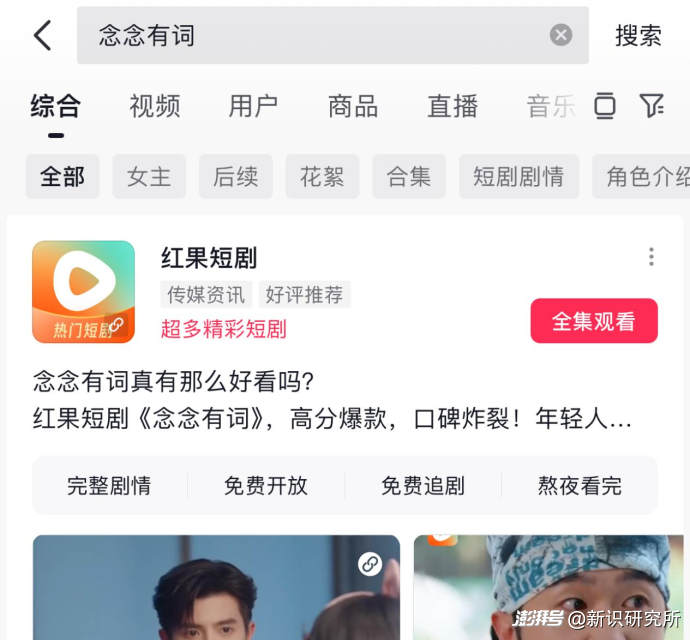Clear the search text 念念有词
690x640 pixels.
(x=561, y=35)
